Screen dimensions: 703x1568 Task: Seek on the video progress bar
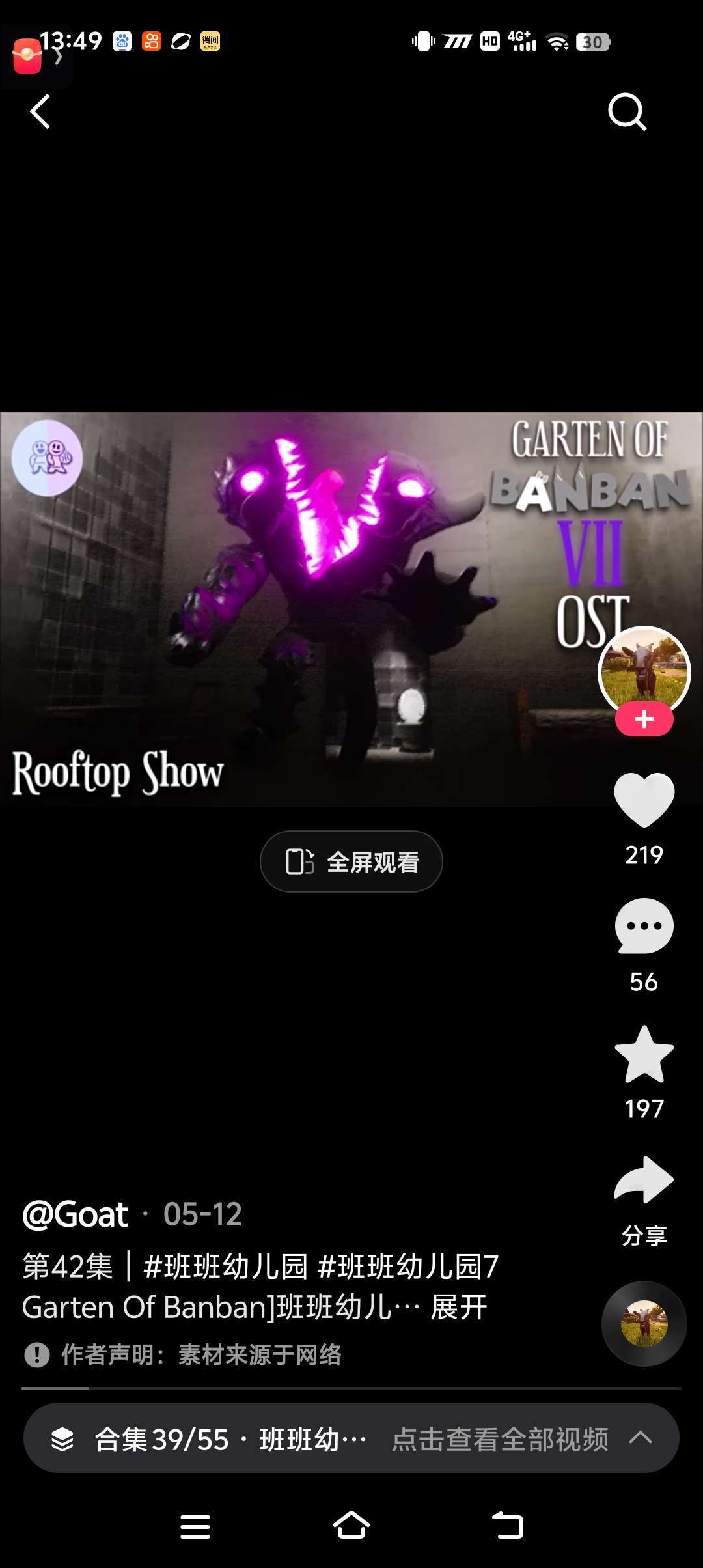point(351,1388)
